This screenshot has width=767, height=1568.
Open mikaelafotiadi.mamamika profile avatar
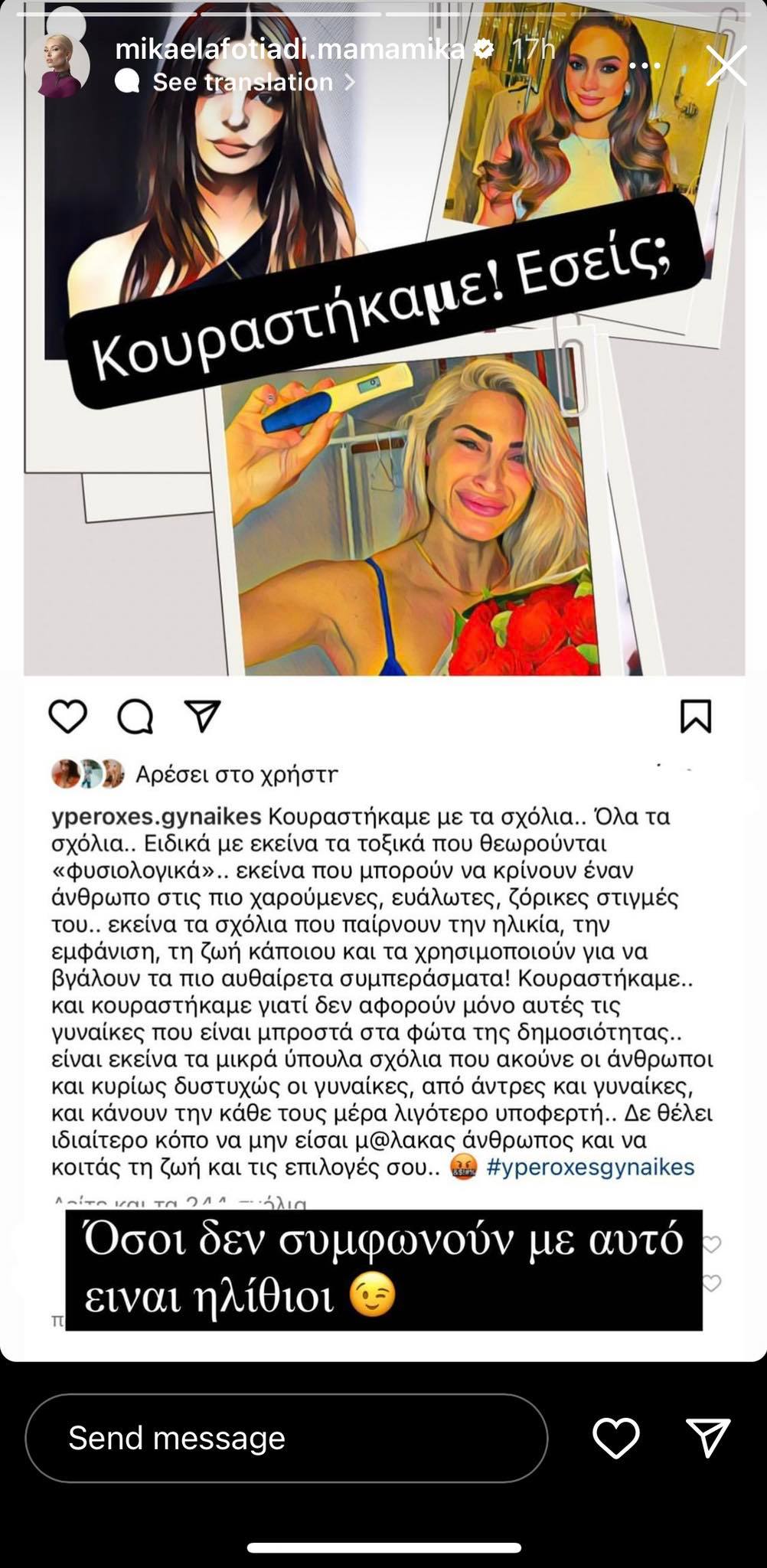(x=57, y=66)
